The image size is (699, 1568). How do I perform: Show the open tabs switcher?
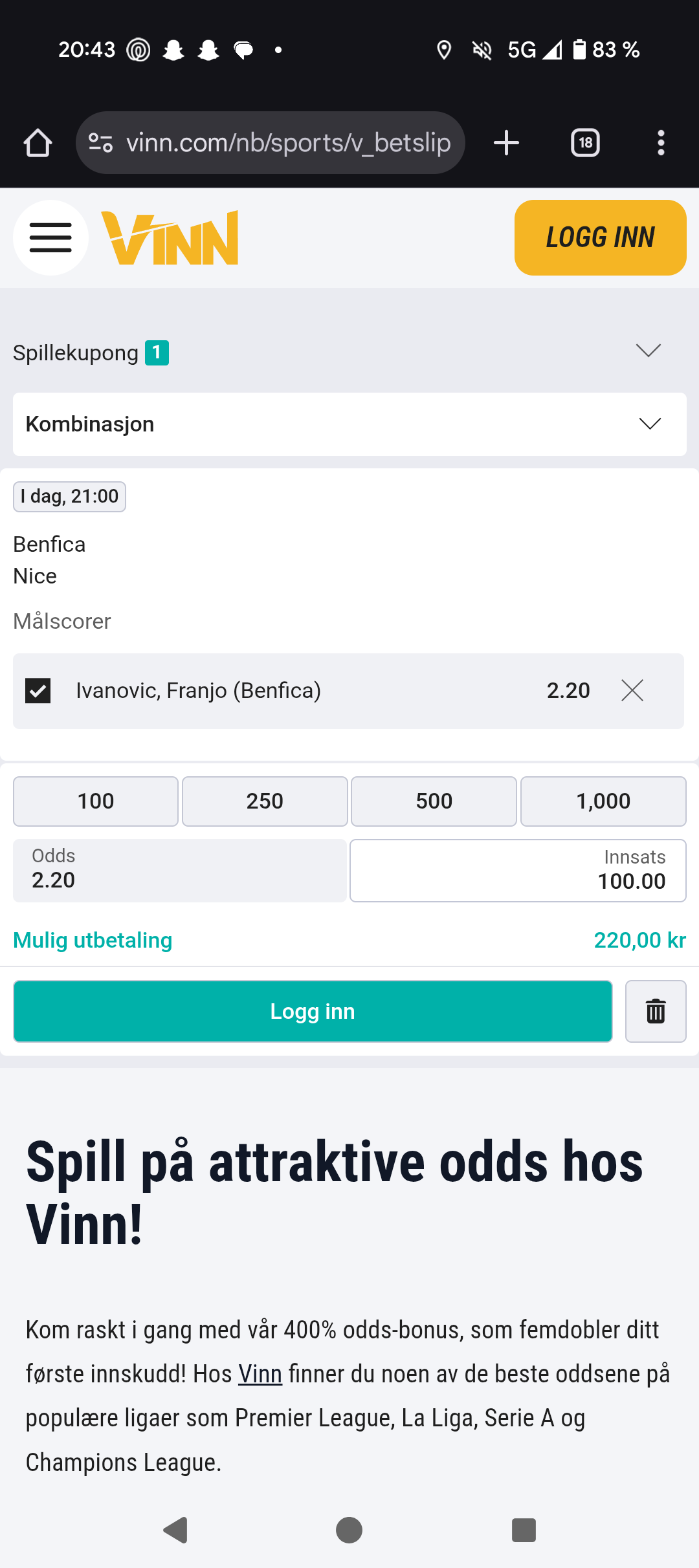[x=585, y=143]
